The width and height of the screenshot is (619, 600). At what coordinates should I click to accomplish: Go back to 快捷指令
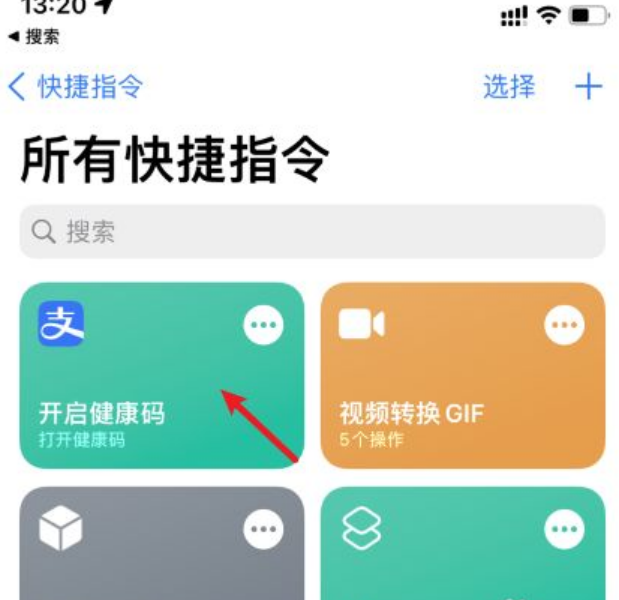(x=76, y=87)
